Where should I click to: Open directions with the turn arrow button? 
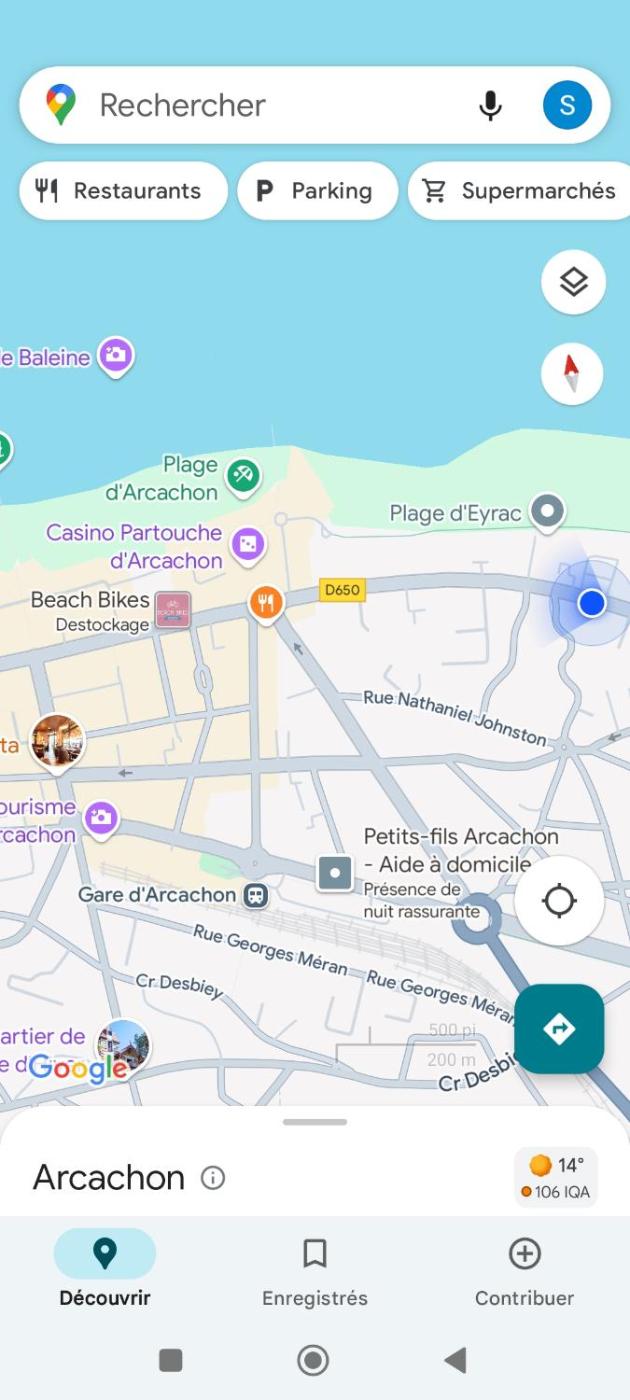coord(559,1028)
